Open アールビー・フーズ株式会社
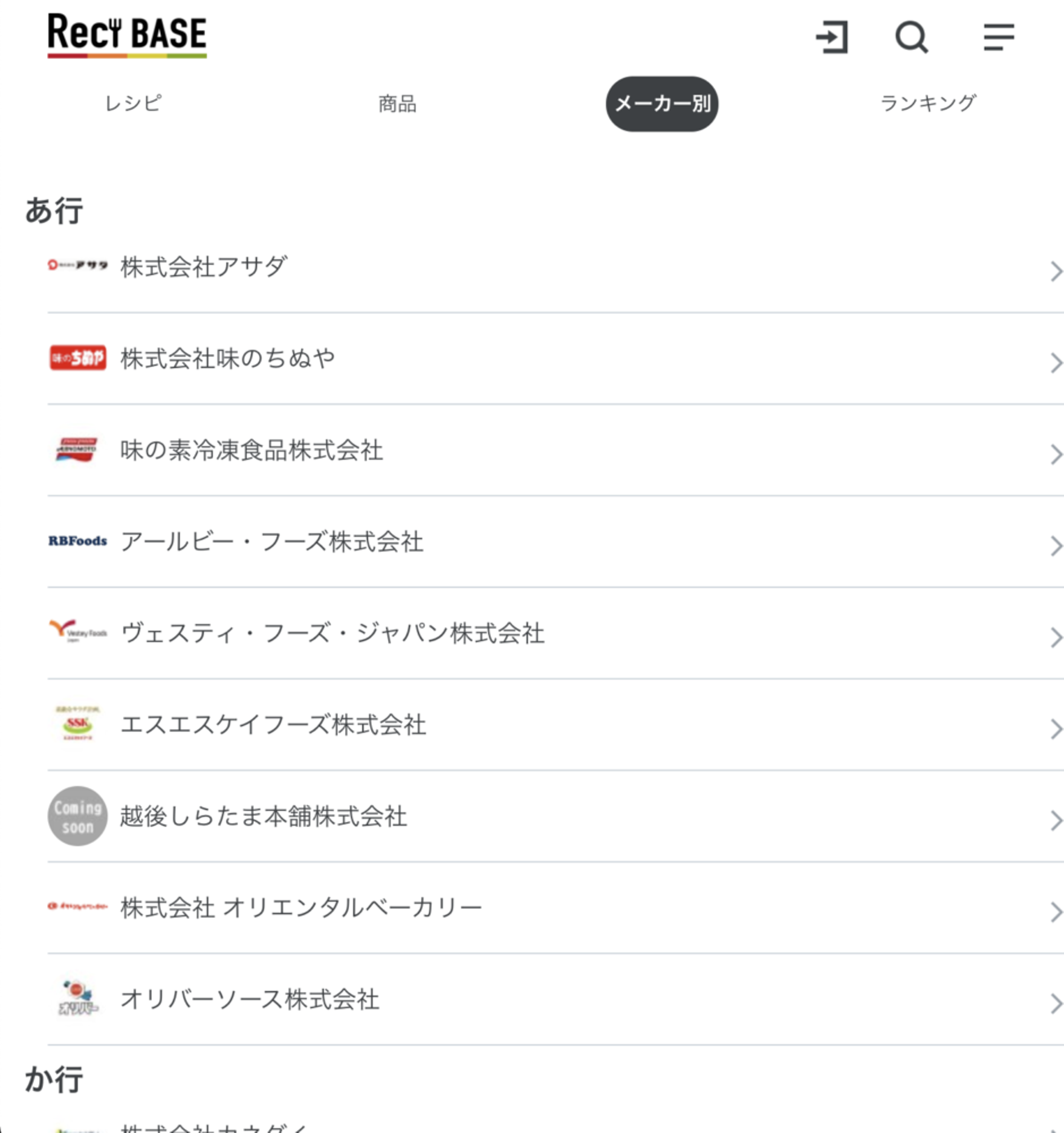 pyautogui.click(x=271, y=542)
